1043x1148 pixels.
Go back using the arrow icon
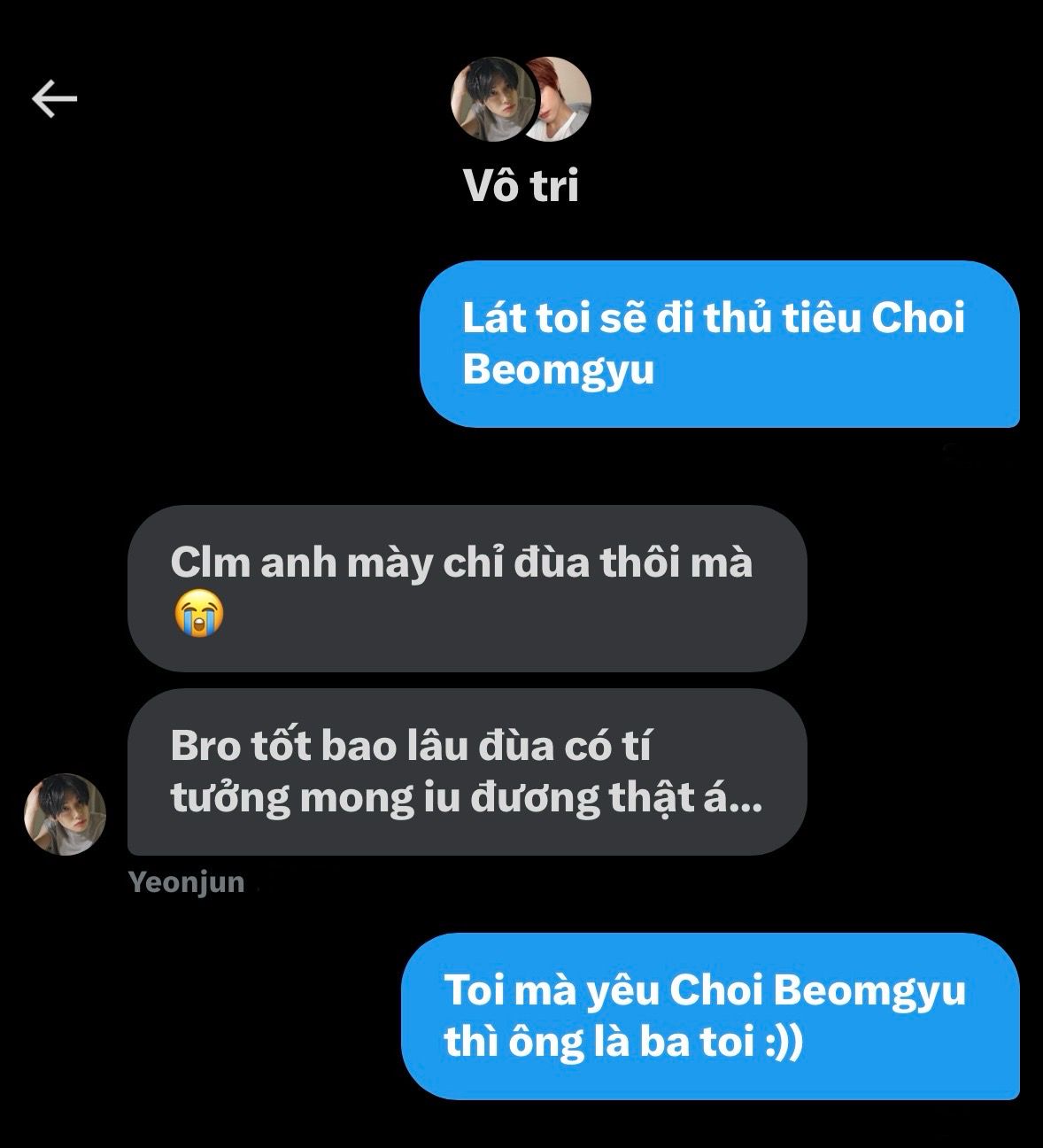pos(55,99)
